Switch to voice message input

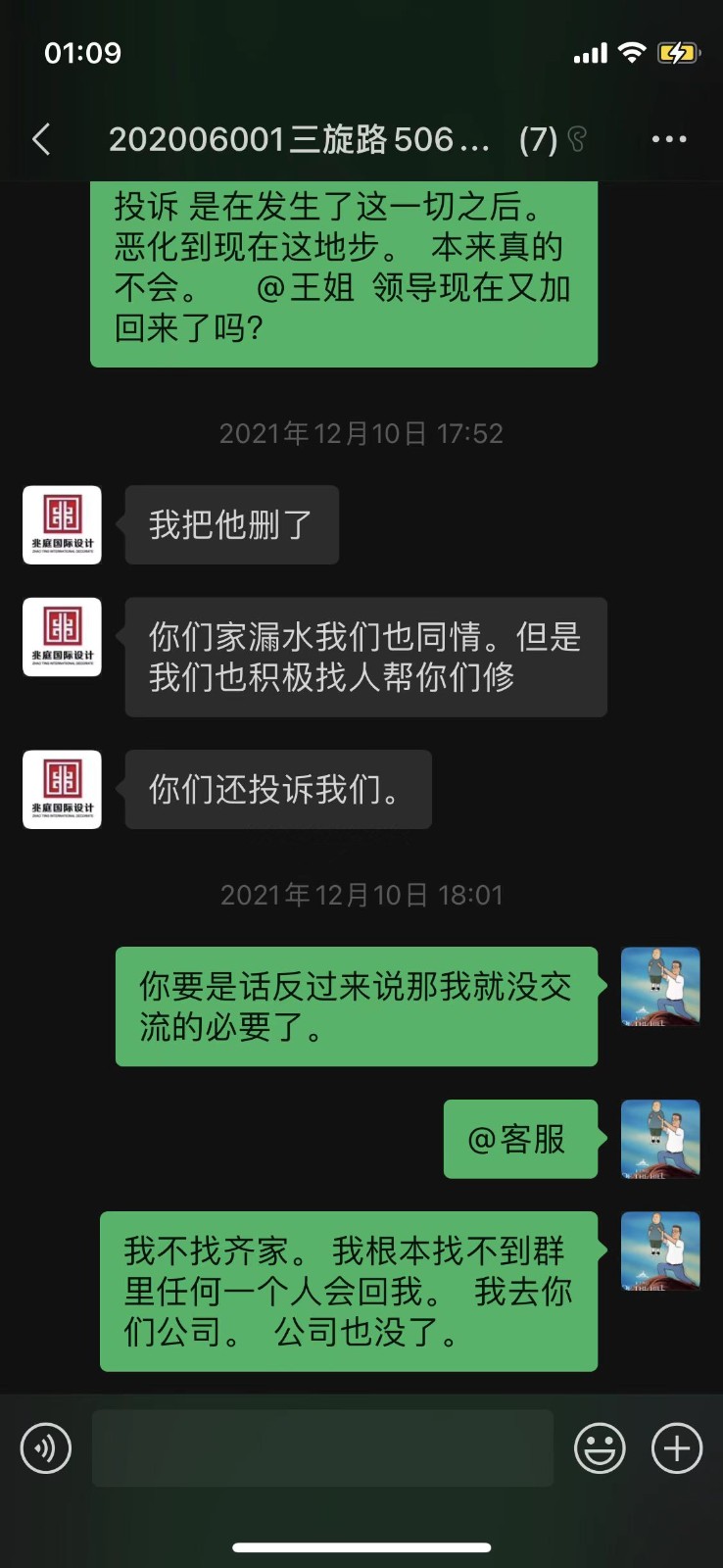pos(46,1448)
